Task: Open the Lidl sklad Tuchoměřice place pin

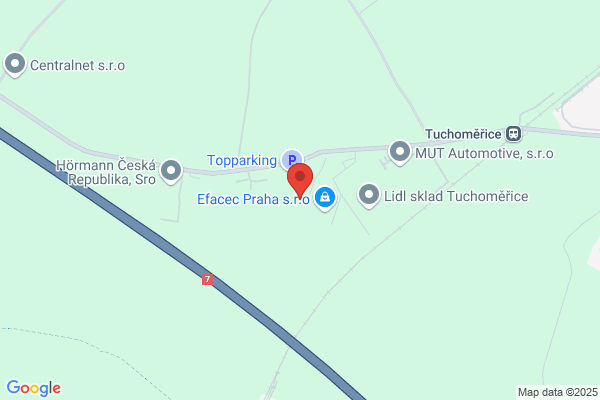Action: pyautogui.click(x=369, y=196)
